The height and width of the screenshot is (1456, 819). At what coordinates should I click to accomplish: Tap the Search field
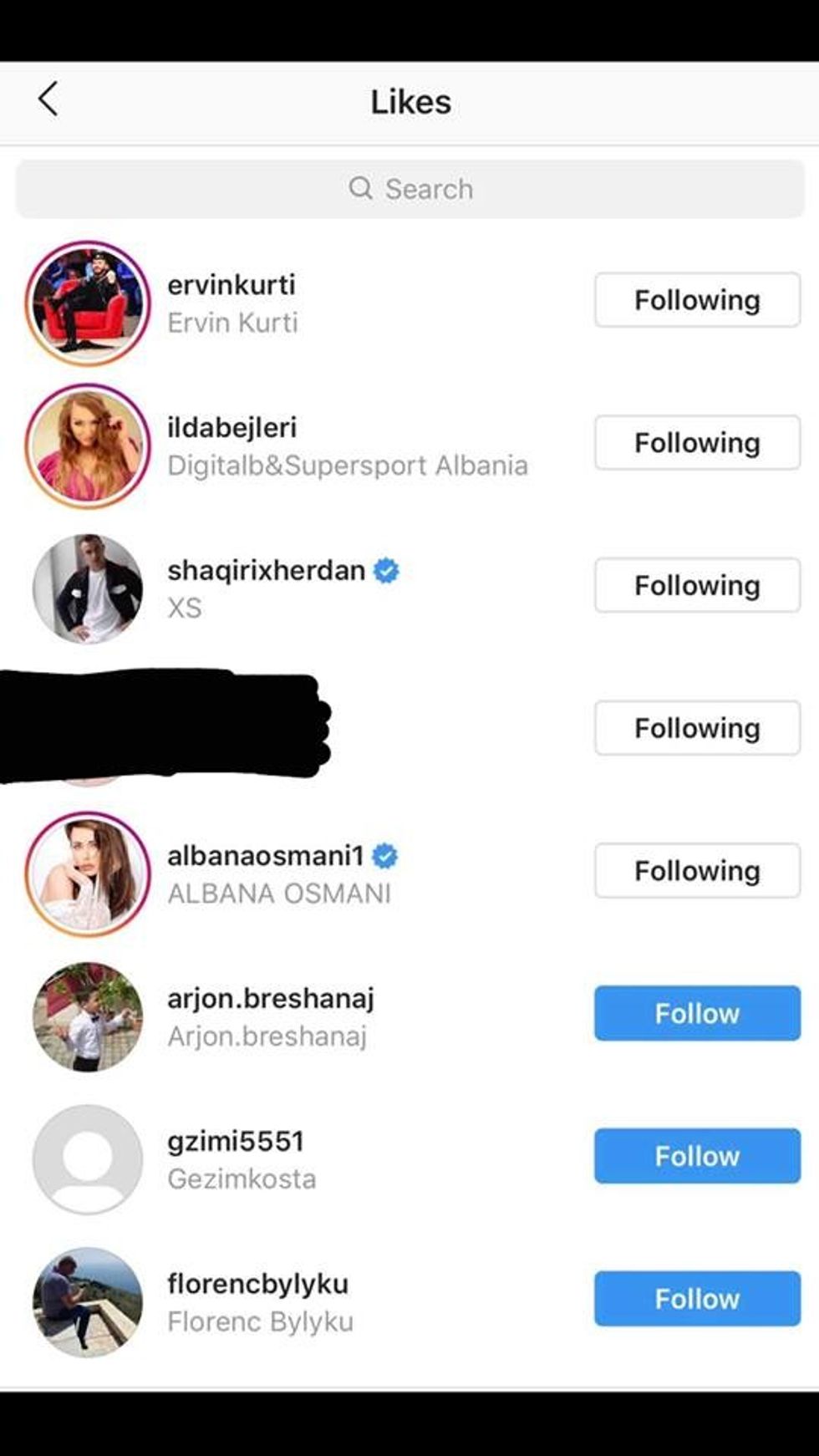[x=409, y=189]
